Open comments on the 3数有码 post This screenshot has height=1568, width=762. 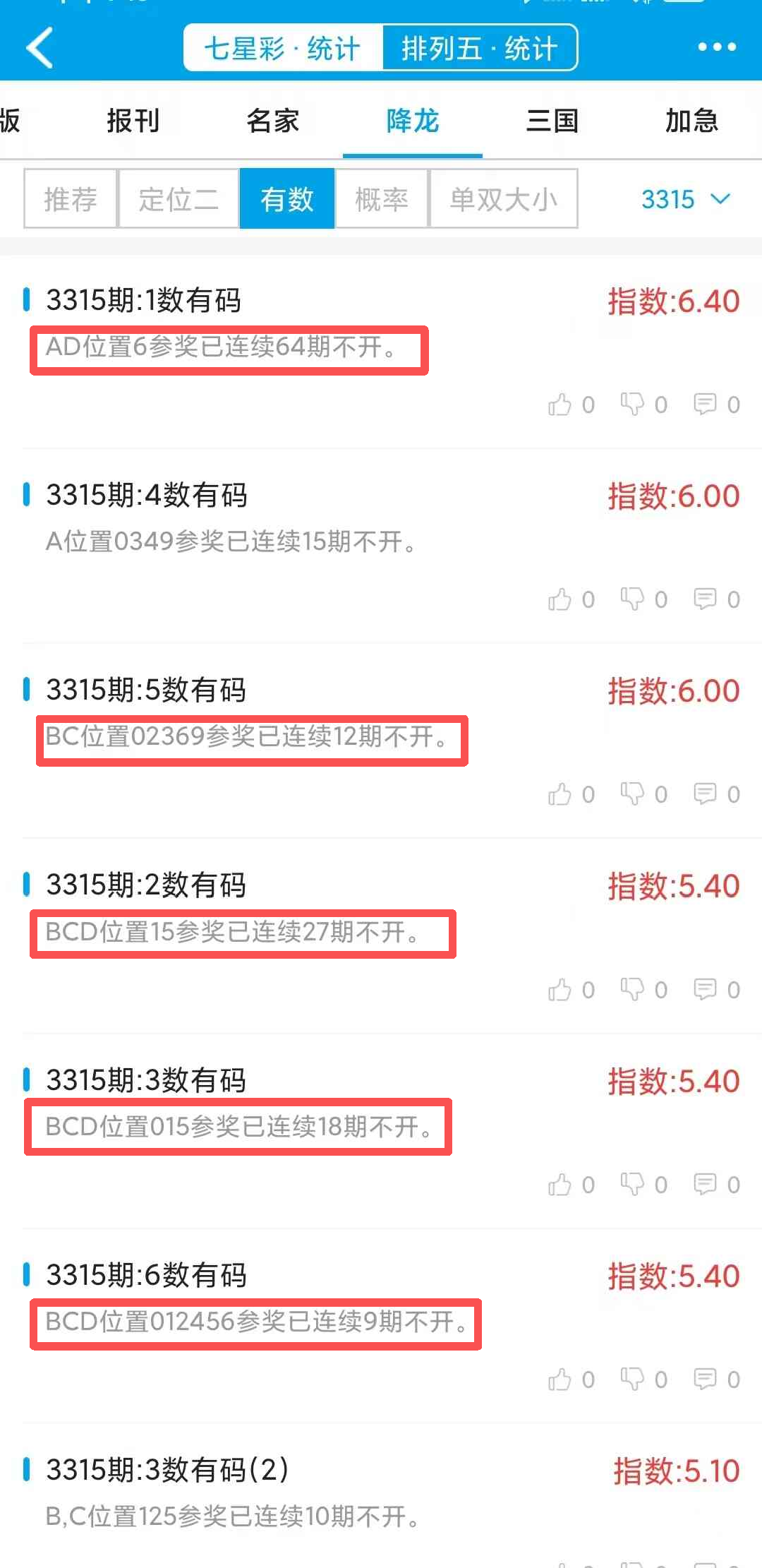[x=704, y=1184]
